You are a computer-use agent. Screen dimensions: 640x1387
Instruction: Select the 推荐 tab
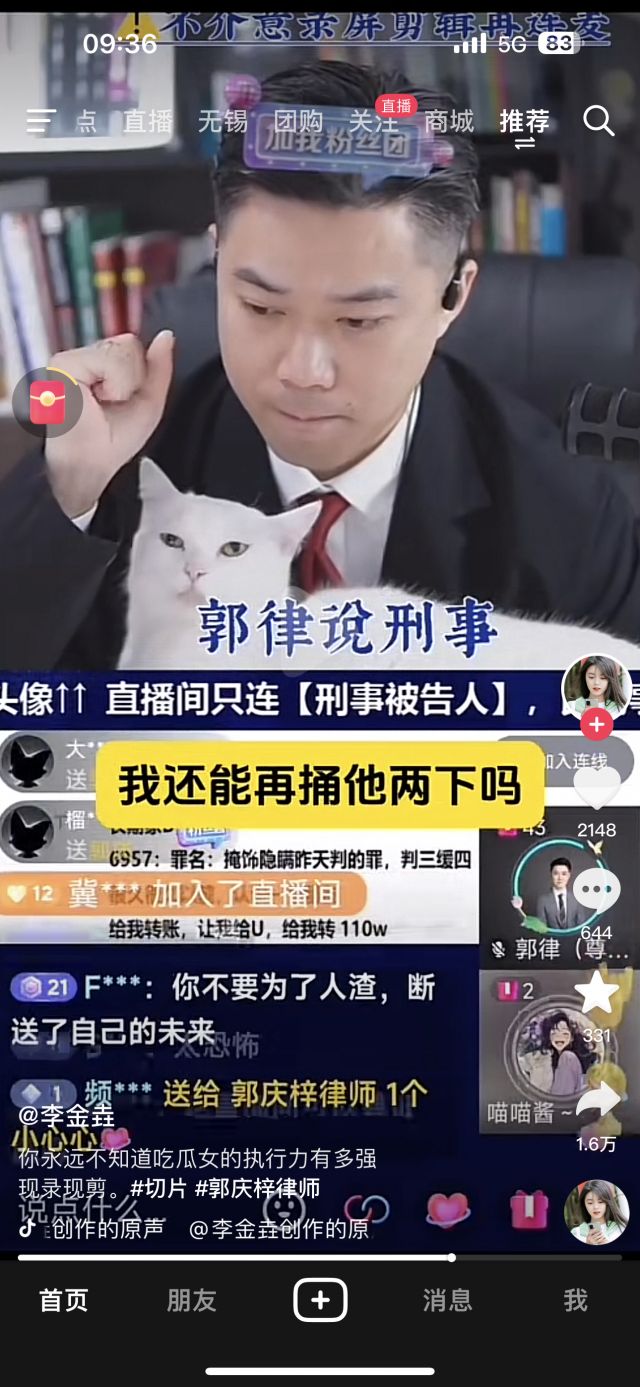pyautogui.click(x=525, y=122)
